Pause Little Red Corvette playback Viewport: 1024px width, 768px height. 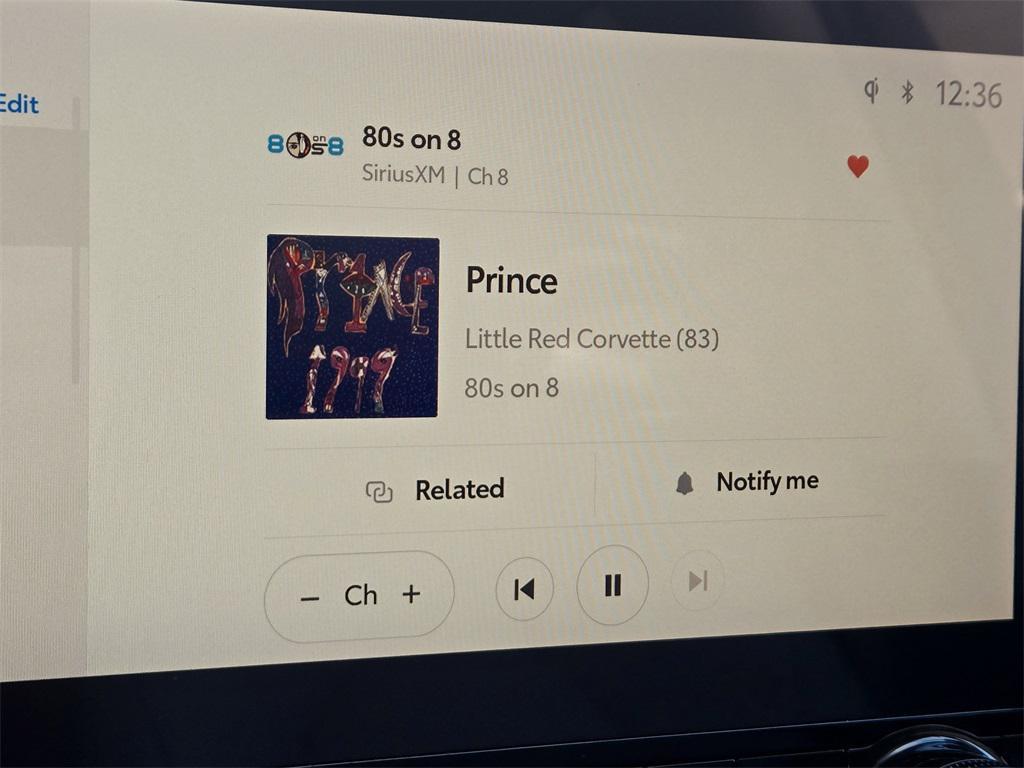[x=612, y=585]
